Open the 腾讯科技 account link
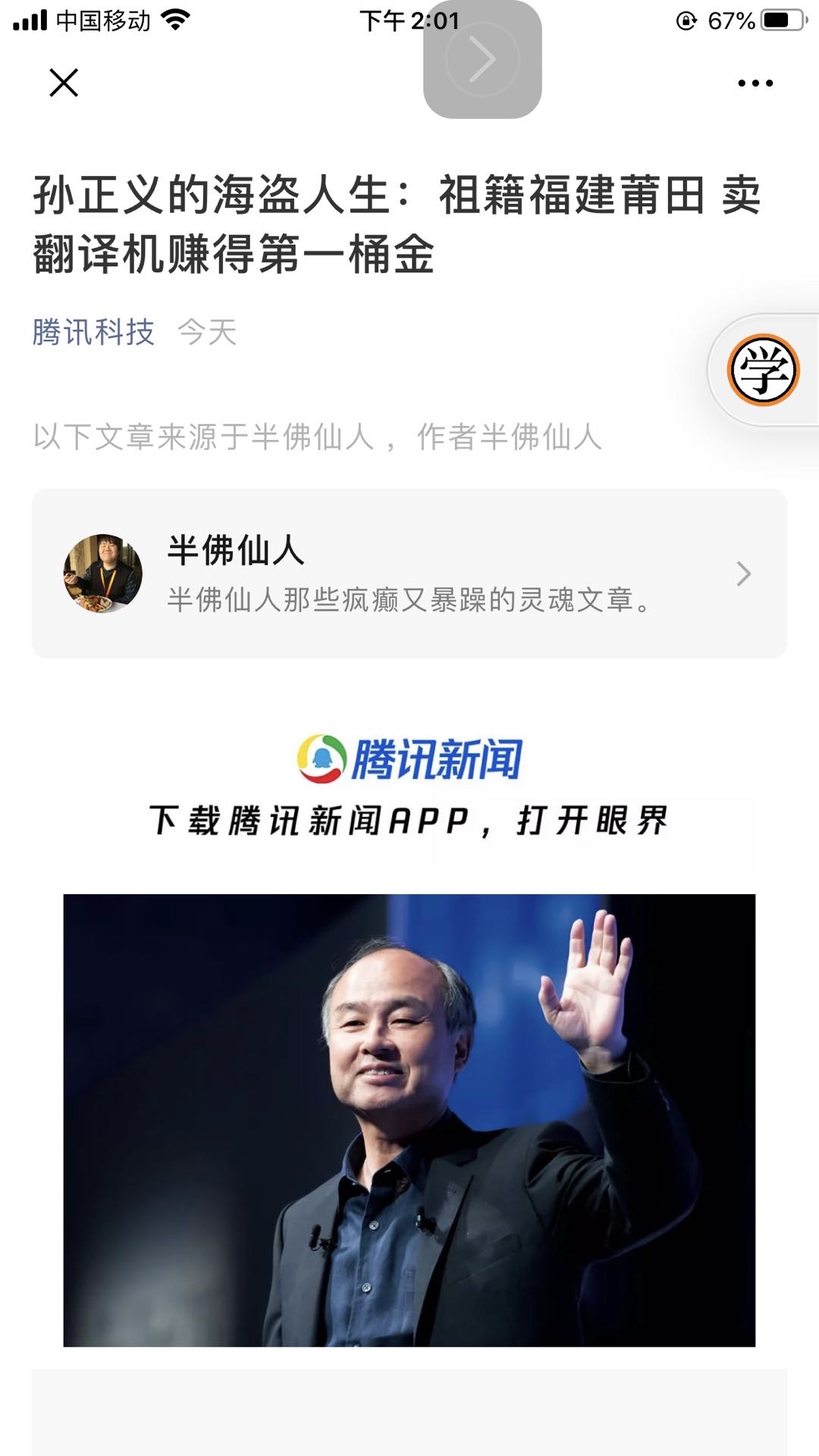The width and height of the screenshot is (819, 1456). [93, 332]
